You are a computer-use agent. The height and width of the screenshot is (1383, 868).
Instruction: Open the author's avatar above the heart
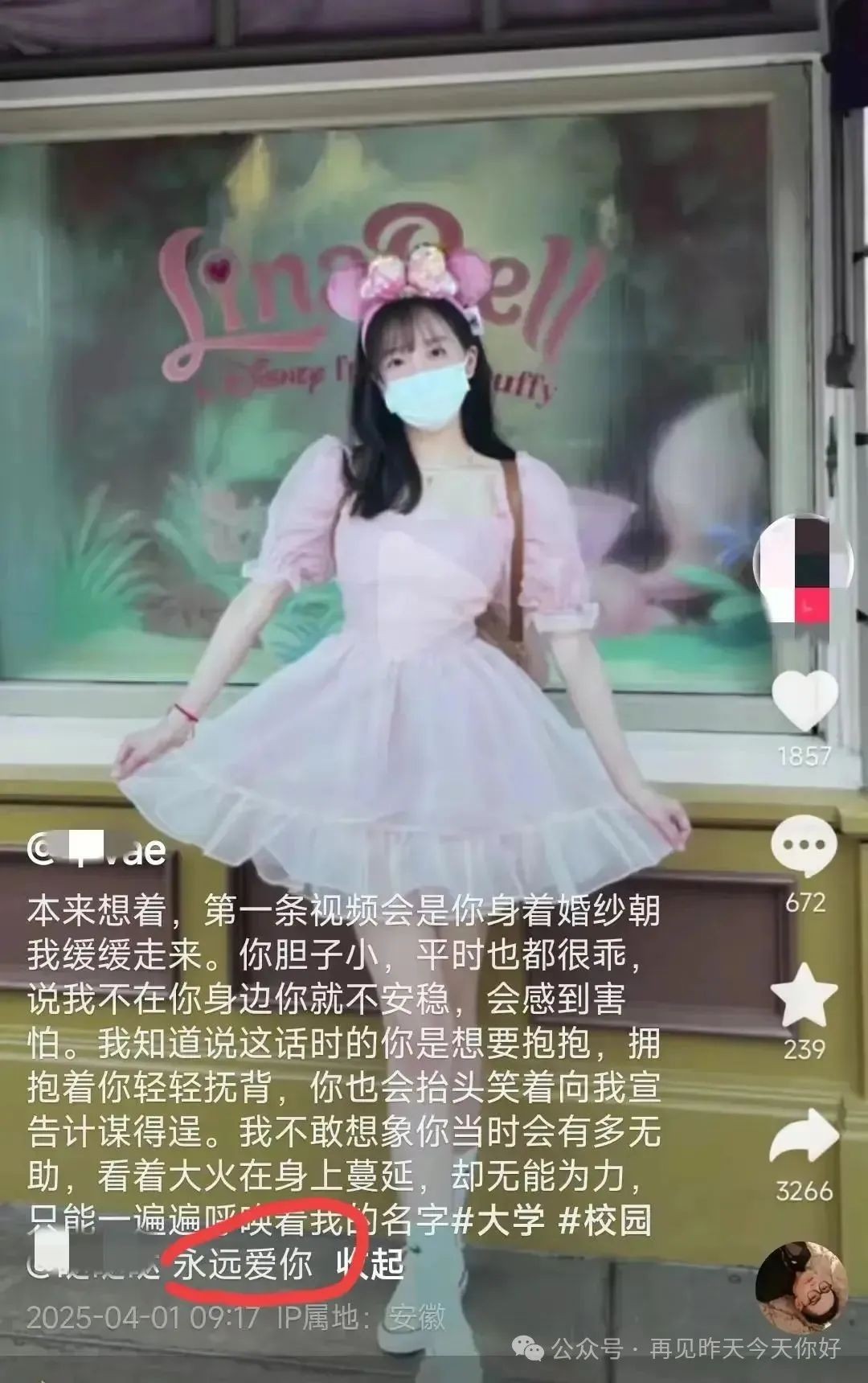tap(803, 568)
